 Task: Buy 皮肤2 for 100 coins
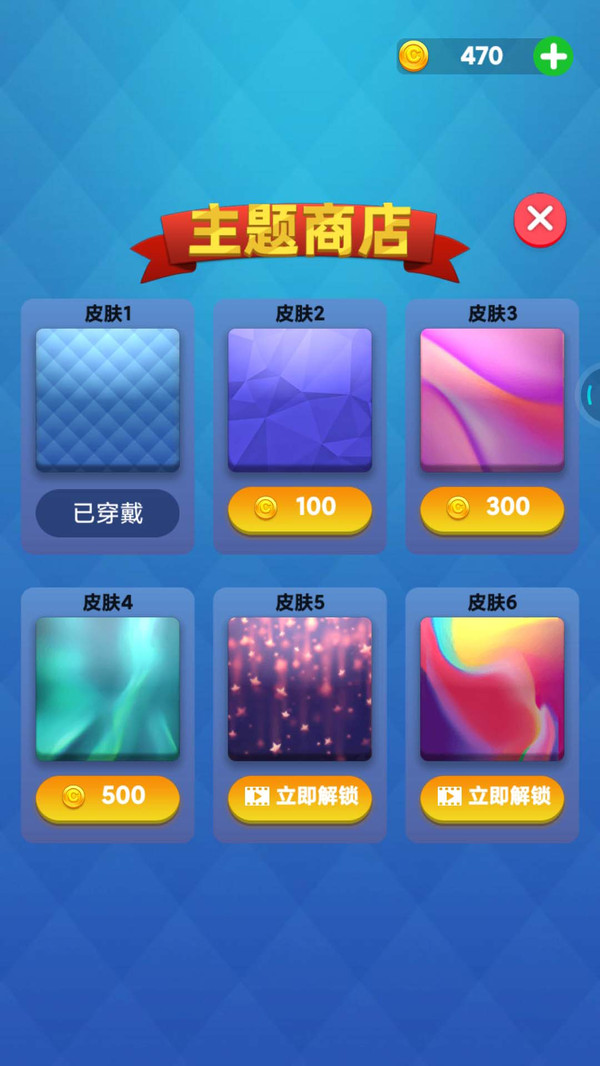pyautogui.click(x=300, y=508)
